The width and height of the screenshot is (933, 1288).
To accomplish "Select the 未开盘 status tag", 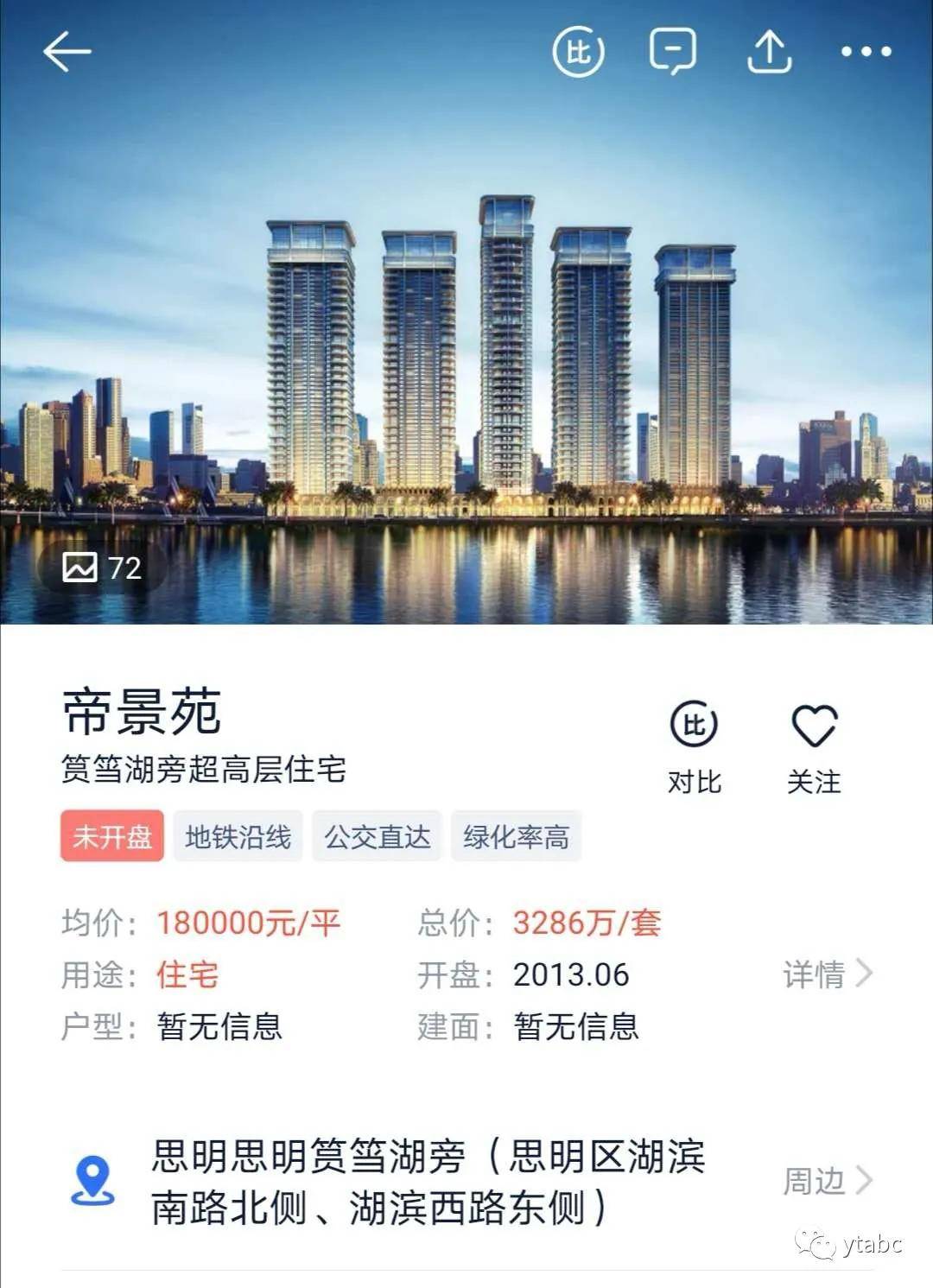I will click(112, 835).
